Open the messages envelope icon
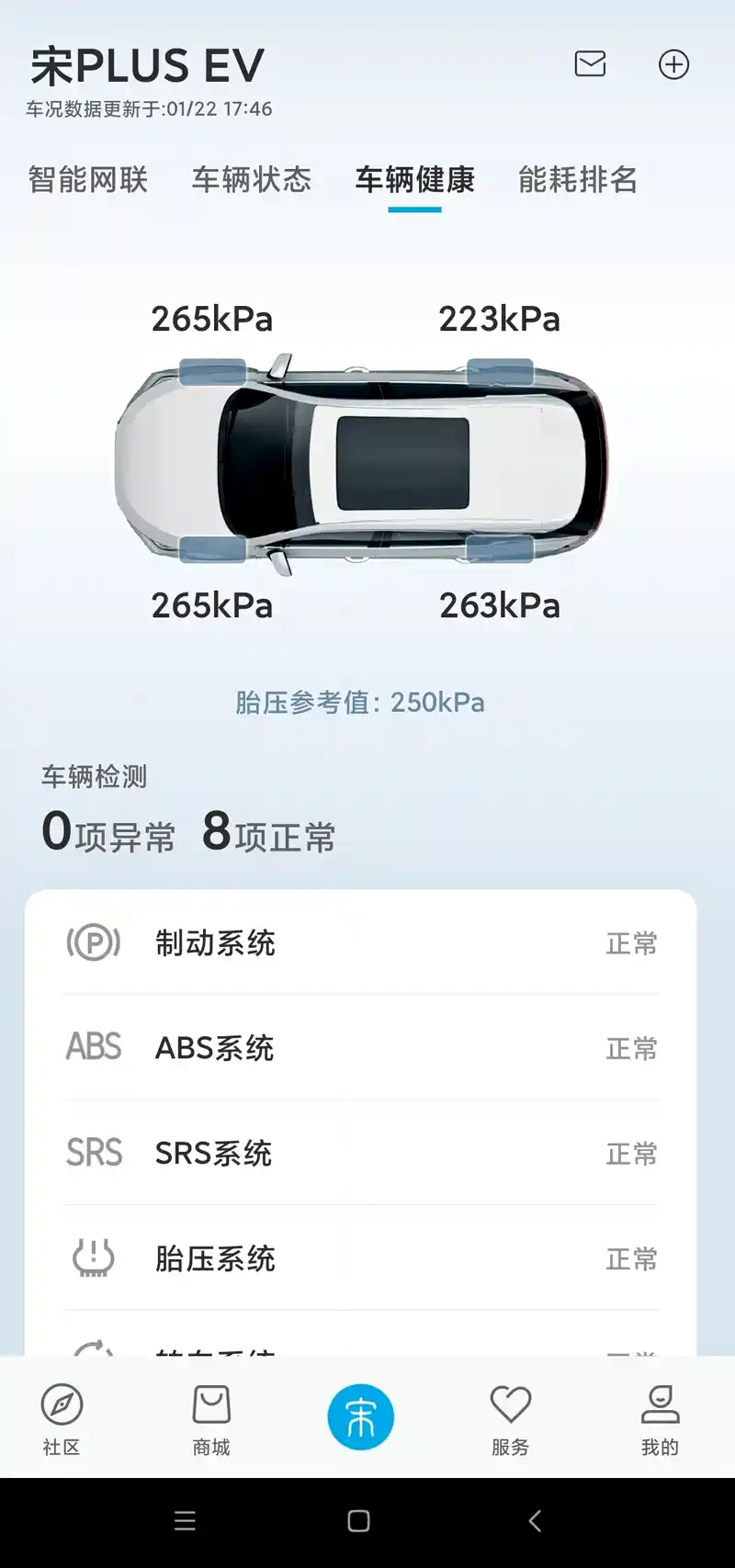The height and width of the screenshot is (1568, 735). [590, 64]
